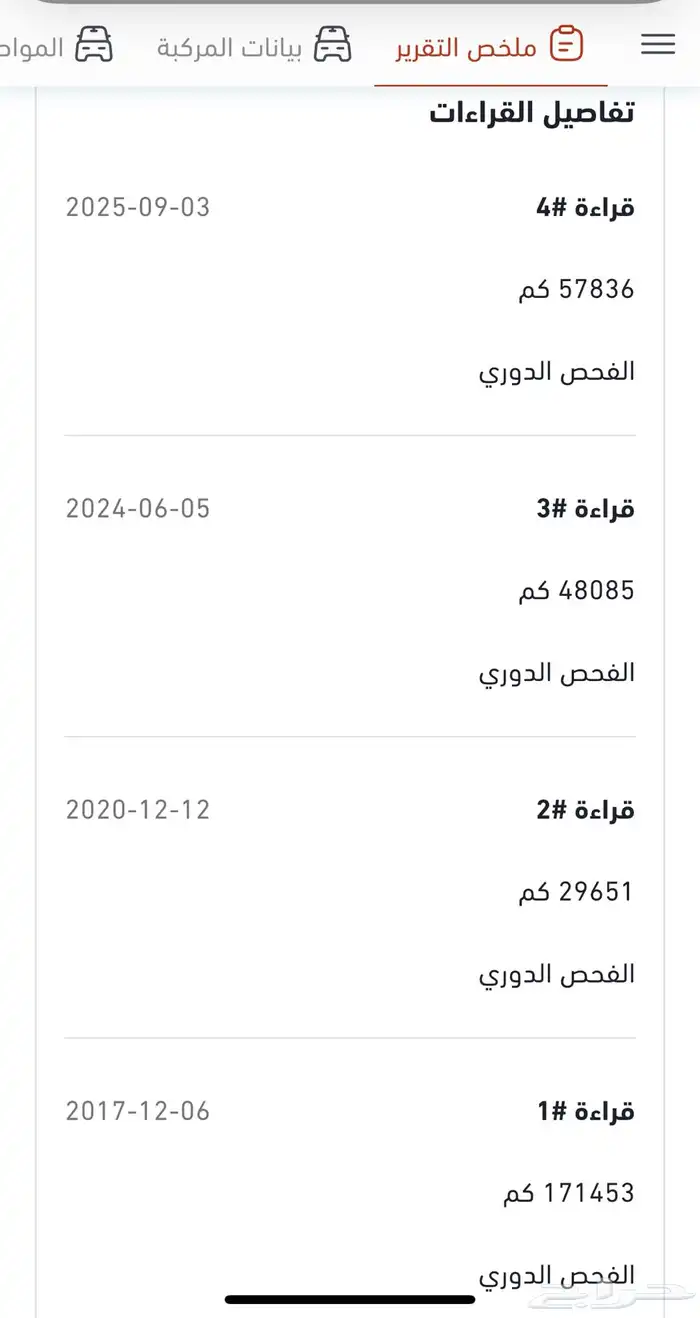Select the ملخص التقرير tab
Image resolution: width=700 pixels, height=1318 pixels.
[490, 47]
